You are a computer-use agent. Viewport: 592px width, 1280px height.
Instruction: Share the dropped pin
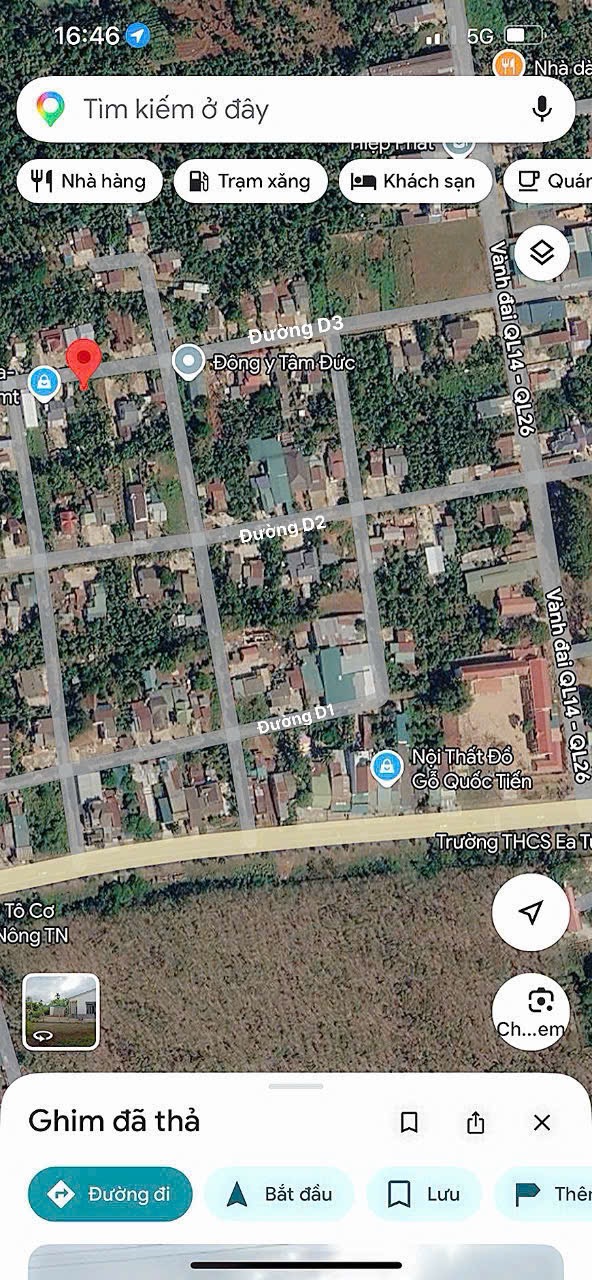(x=476, y=1122)
